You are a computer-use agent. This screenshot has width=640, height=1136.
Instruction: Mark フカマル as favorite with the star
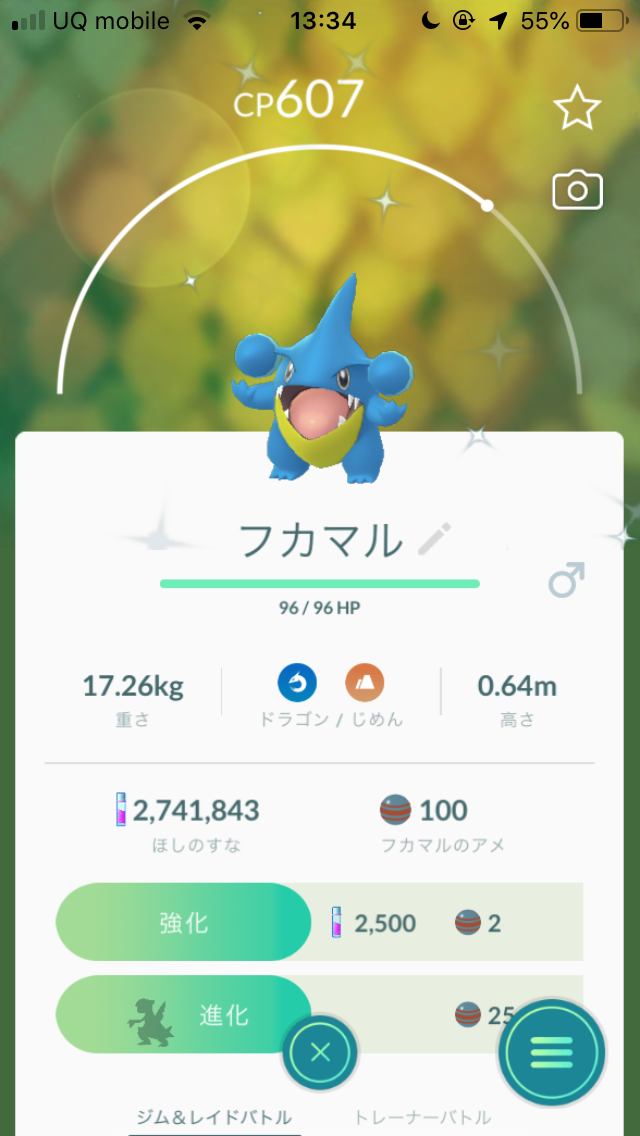pos(577,108)
